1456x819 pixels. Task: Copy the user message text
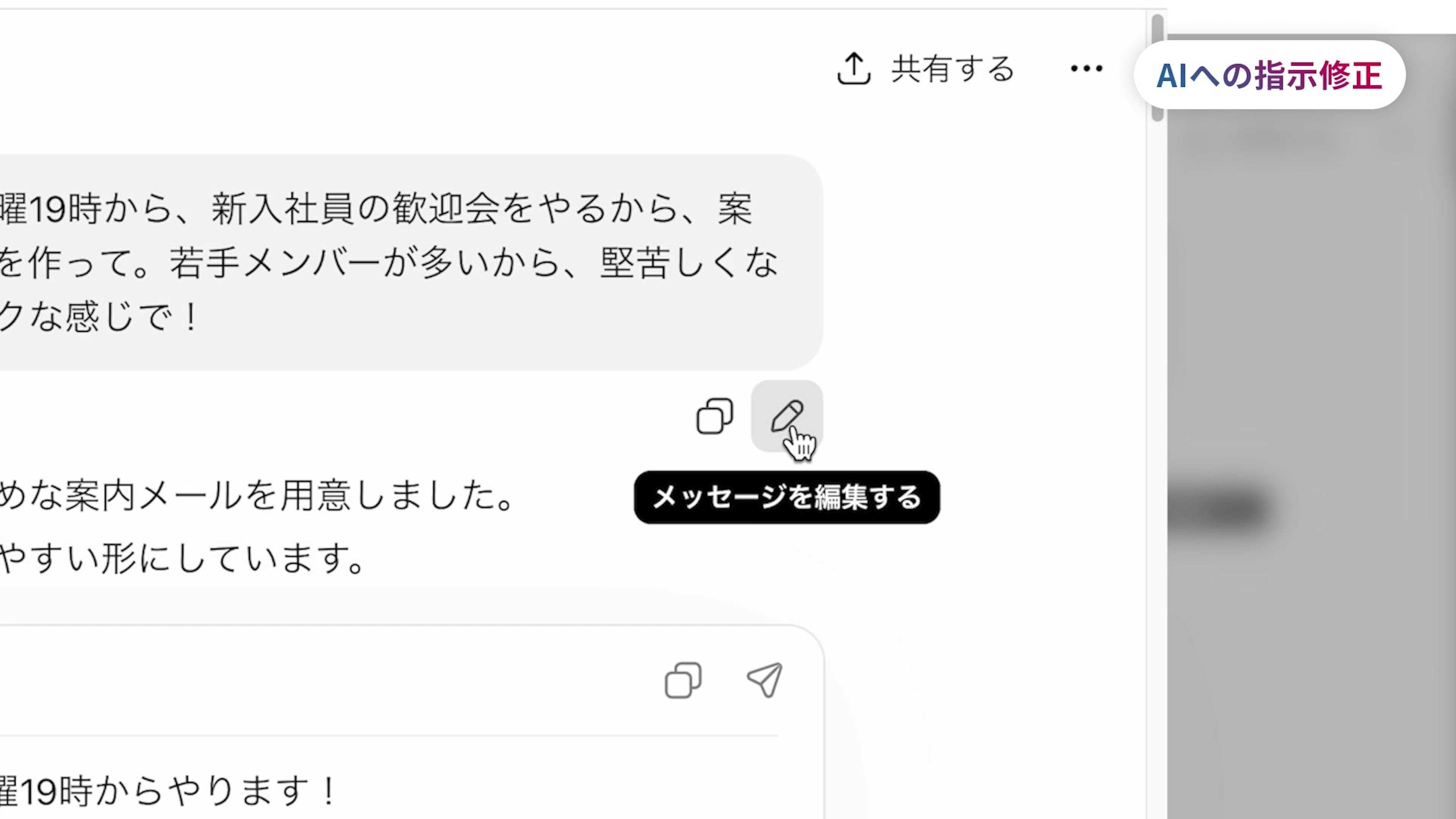tap(714, 417)
